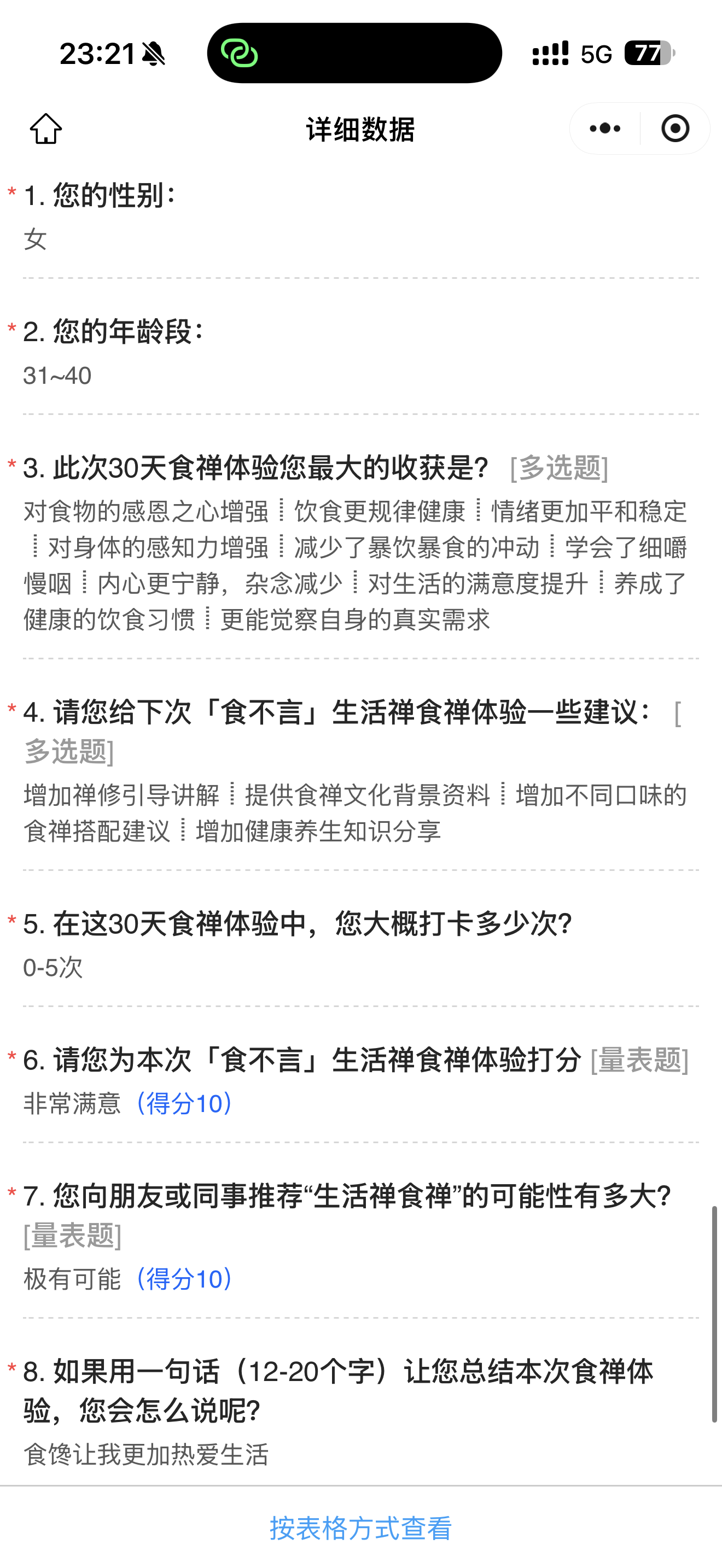722x1568 pixels.
Task: Tap the 详细数据 page title
Action: (360, 130)
